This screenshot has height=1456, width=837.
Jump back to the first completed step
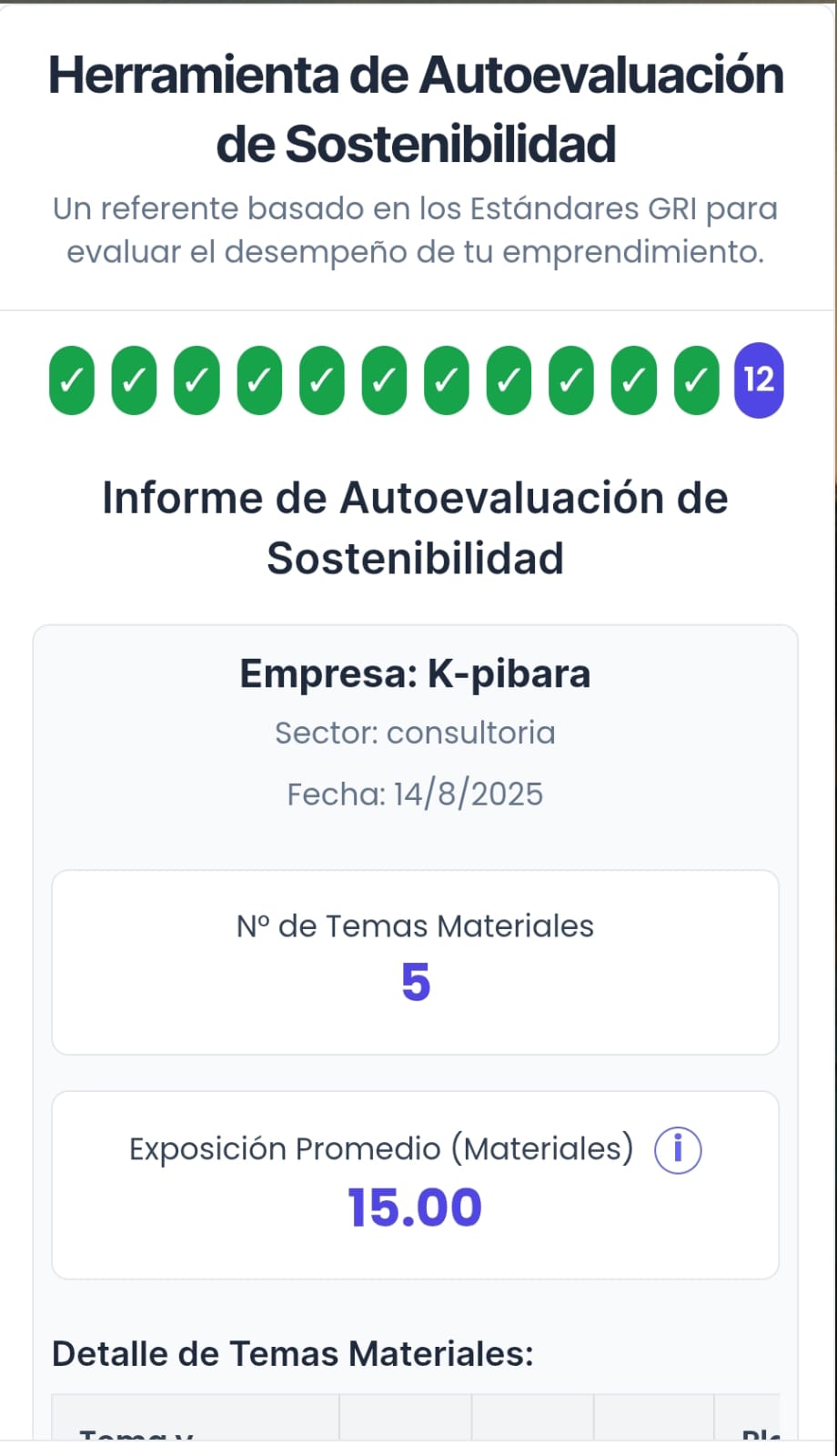72,380
